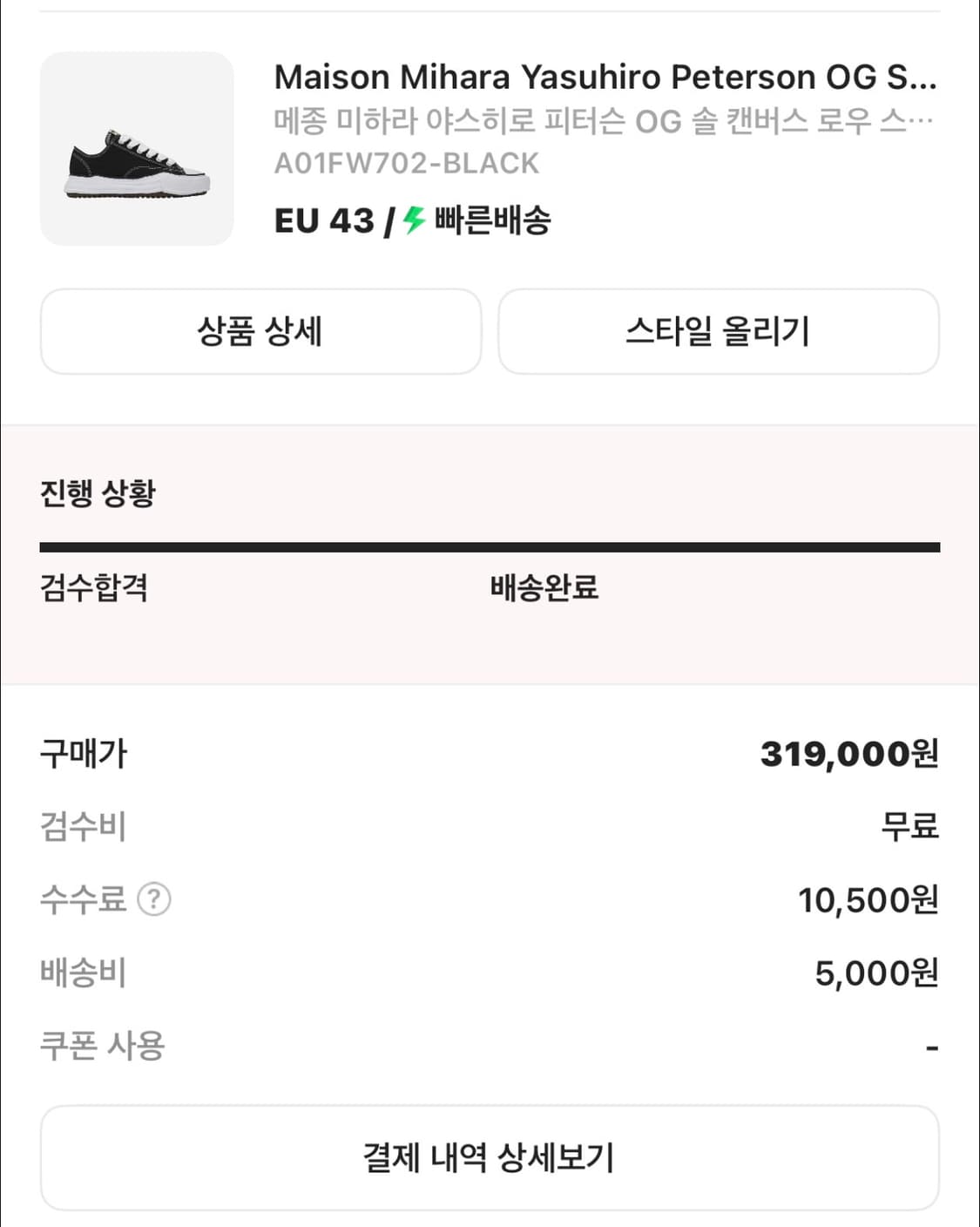Click the order progress bar

(x=490, y=547)
